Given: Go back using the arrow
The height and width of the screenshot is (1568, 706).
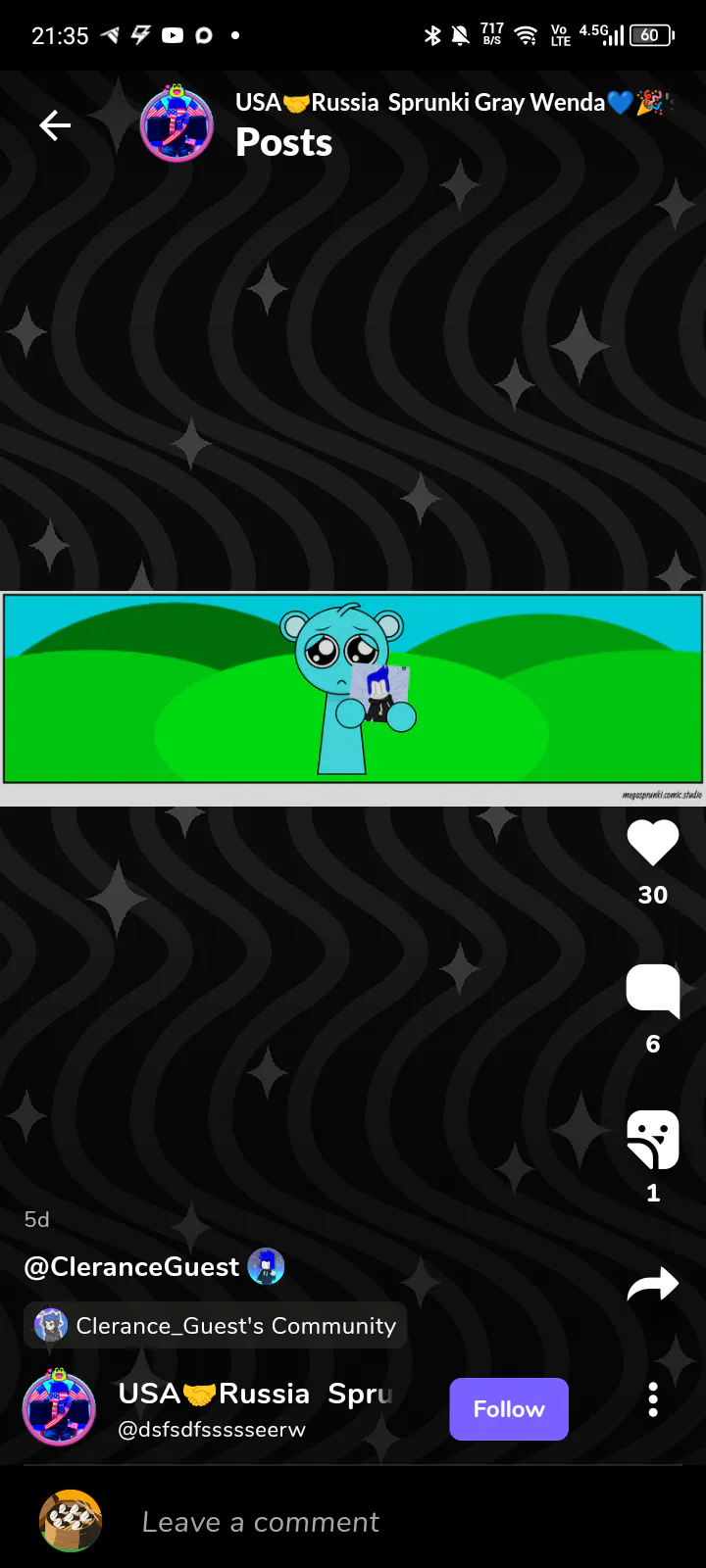Looking at the screenshot, I should (x=55, y=125).
